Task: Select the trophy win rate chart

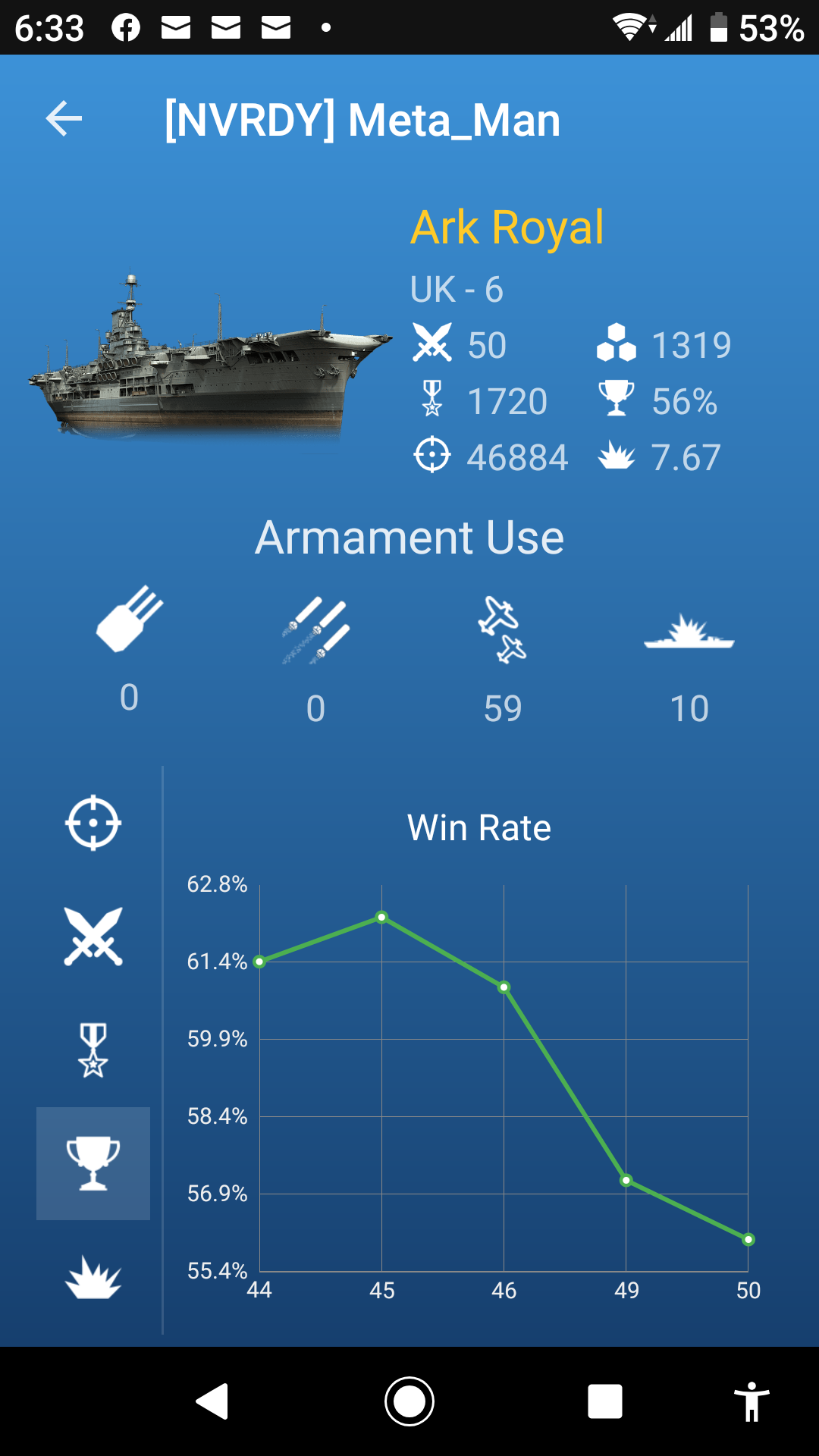Action: (x=93, y=1163)
